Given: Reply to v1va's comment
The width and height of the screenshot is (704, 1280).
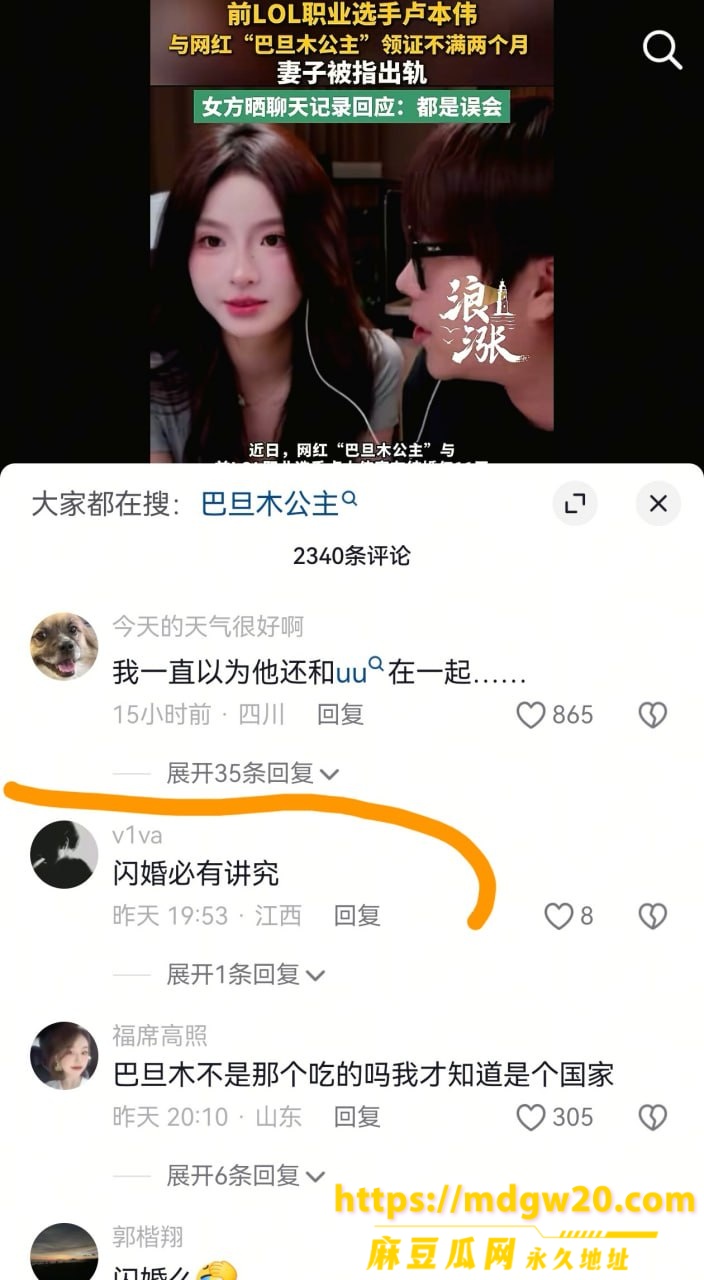Looking at the screenshot, I should coord(357,916).
